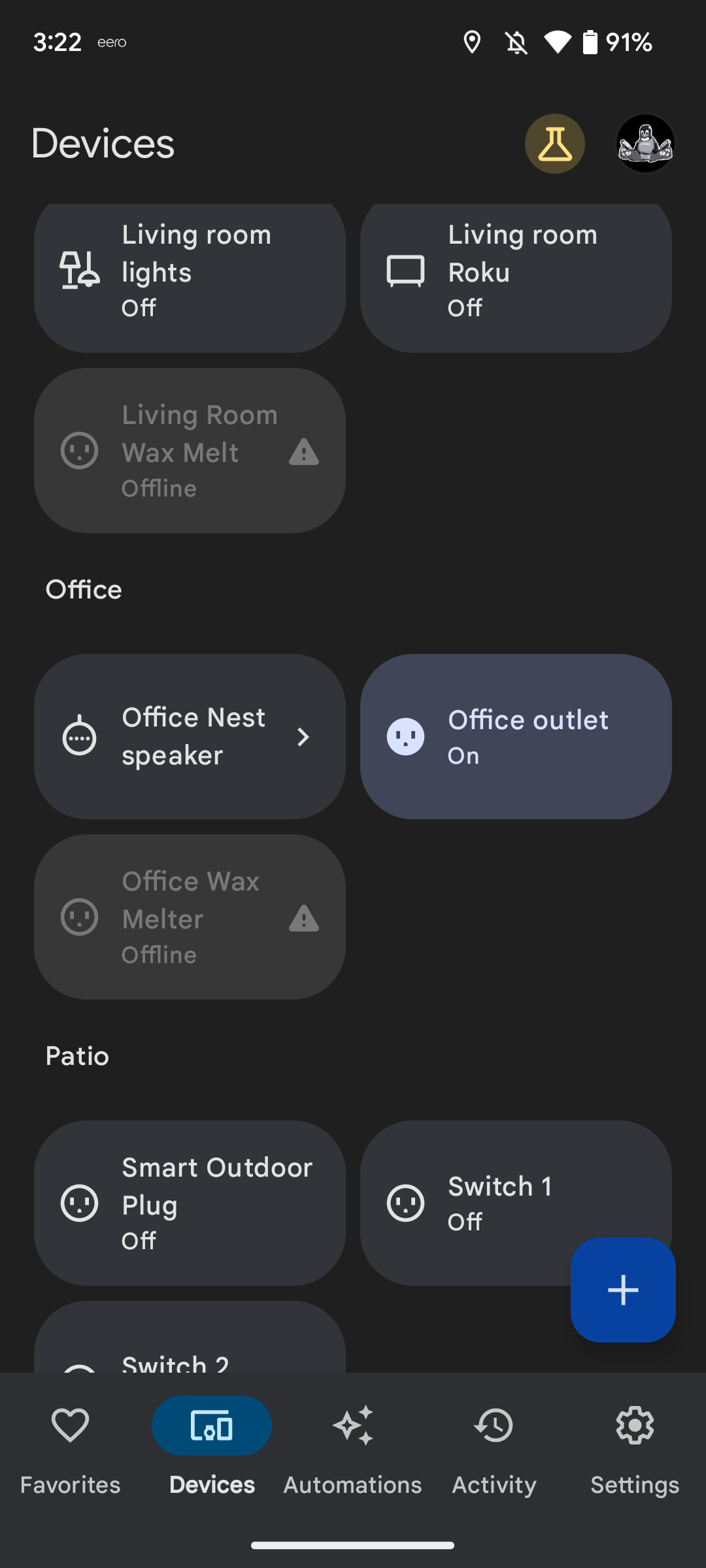The height and width of the screenshot is (1568, 706).
Task: Open the offline Office Wax Melter tile
Action: point(190,917)
